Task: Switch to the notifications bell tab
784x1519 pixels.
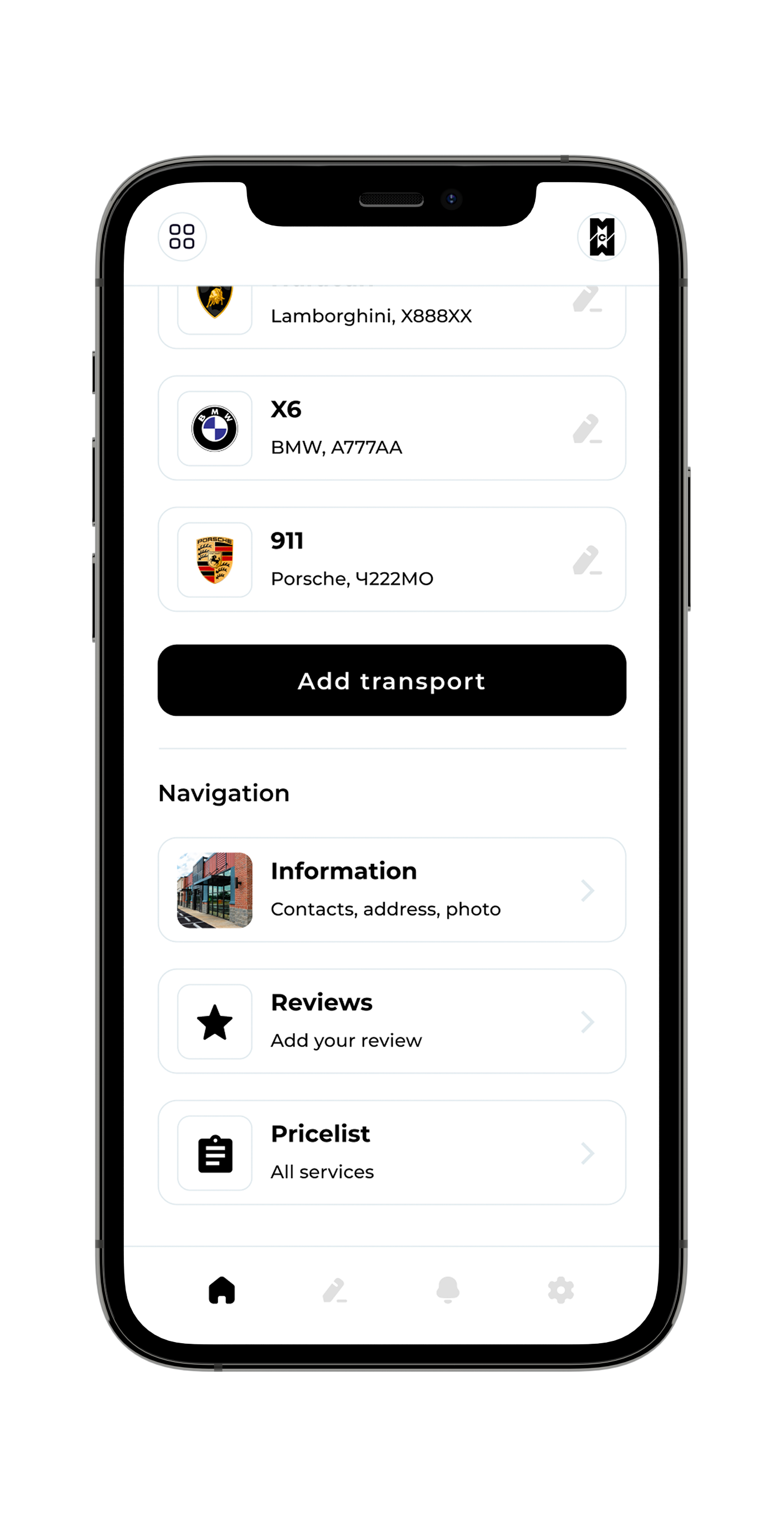Action: click(x=448, y=1290)
